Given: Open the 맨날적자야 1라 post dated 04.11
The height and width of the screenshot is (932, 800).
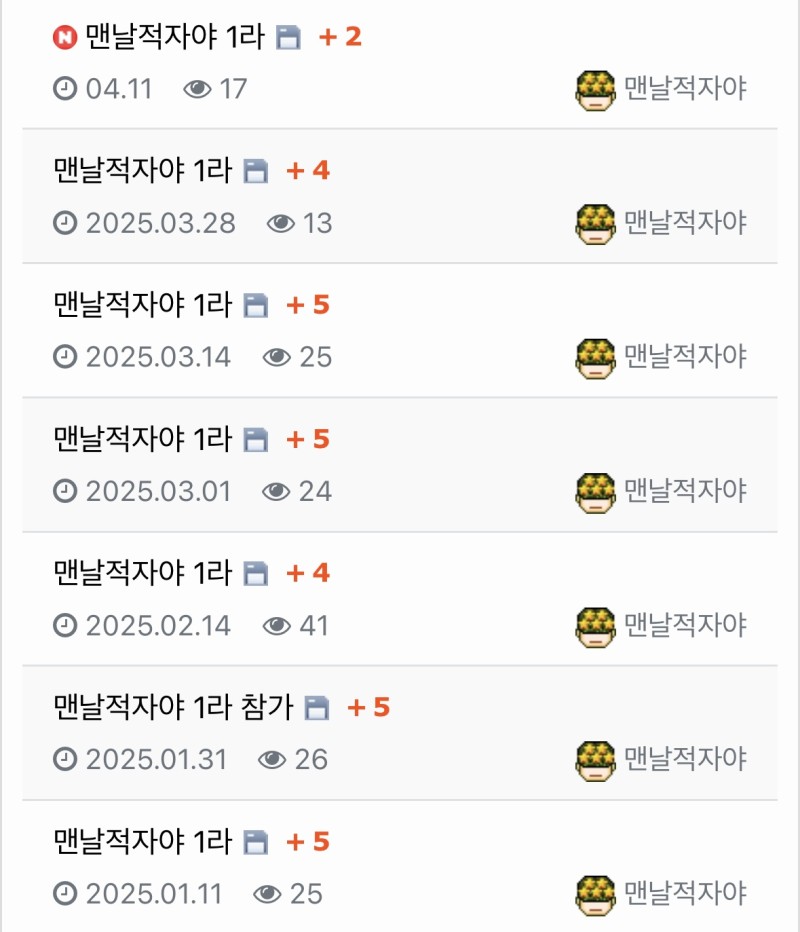Looking at the screenshot, I should [174, 38].
